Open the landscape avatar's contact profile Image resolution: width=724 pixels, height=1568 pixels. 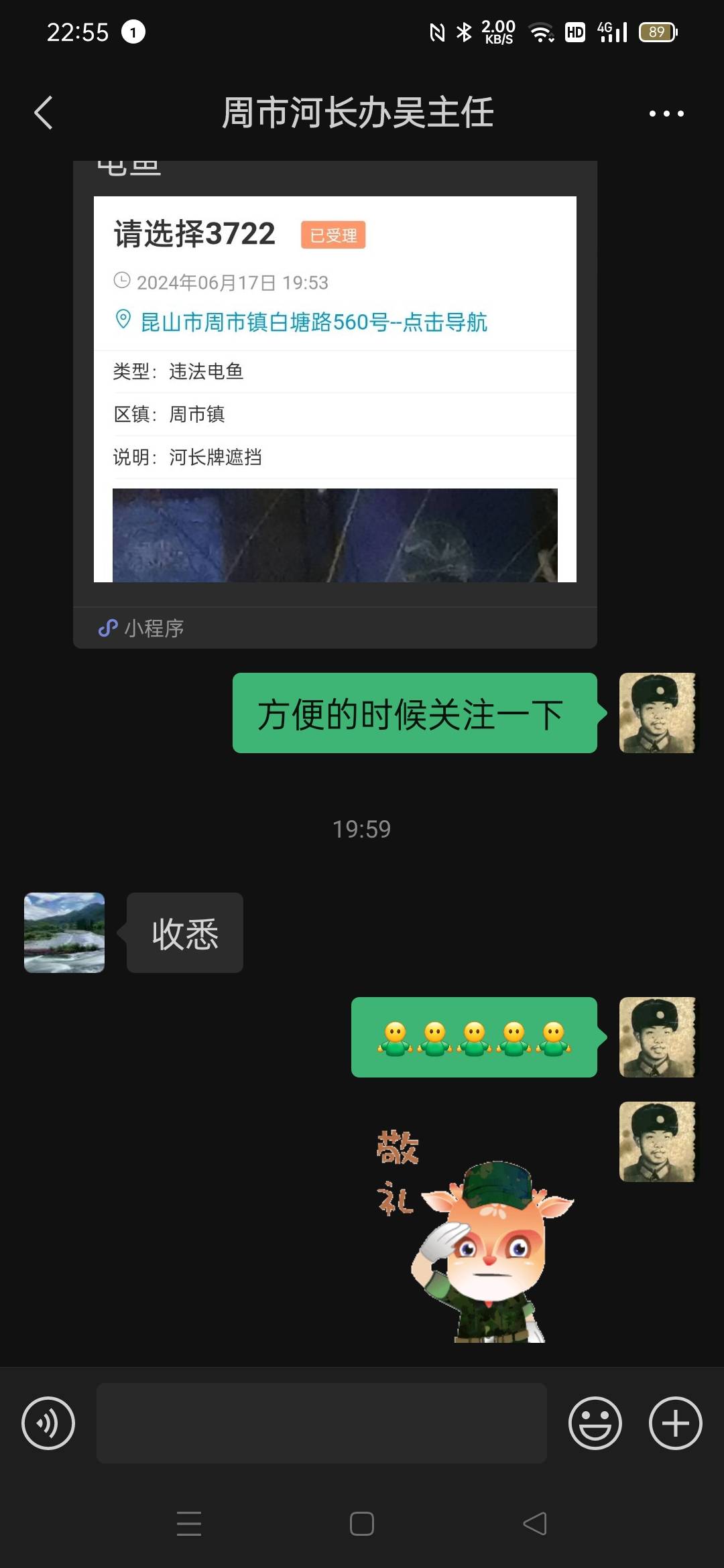point(64,932)
